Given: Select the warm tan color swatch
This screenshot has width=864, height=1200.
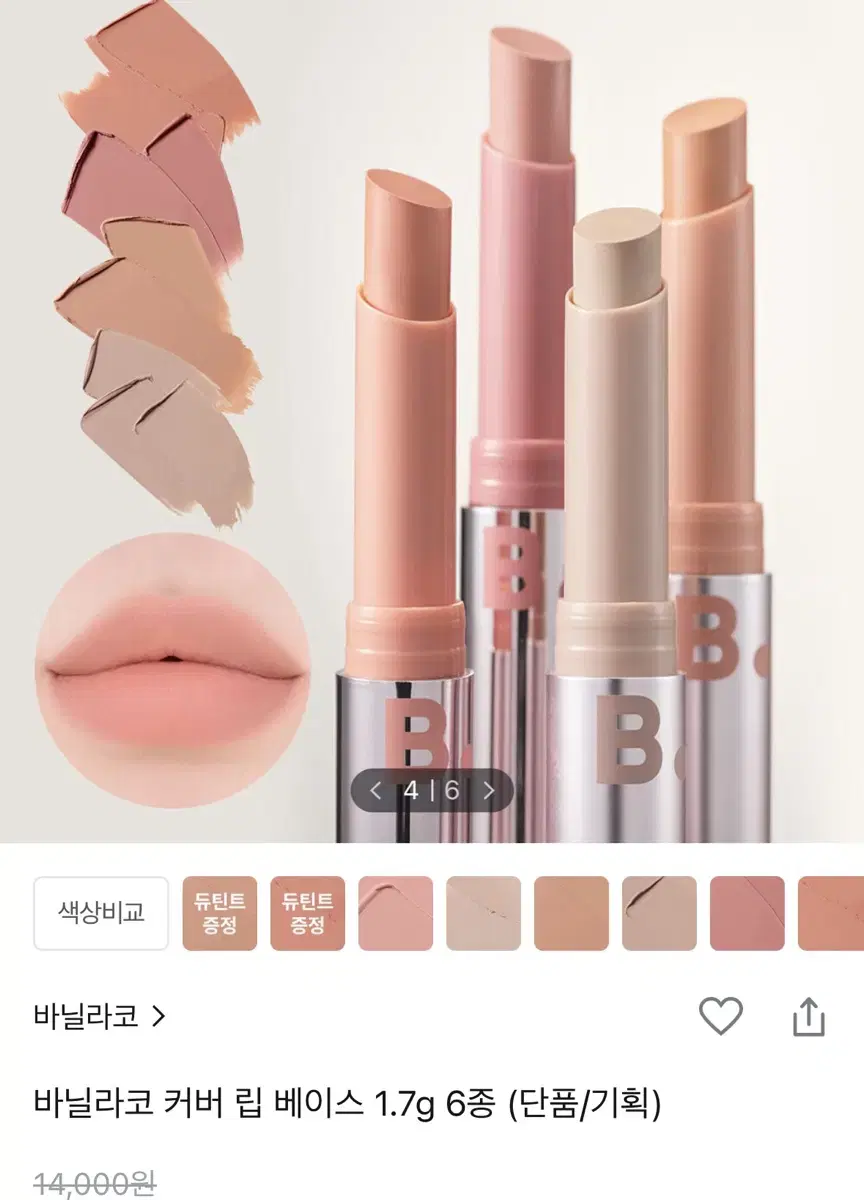Looking at the screenshot, I should 572,911.
